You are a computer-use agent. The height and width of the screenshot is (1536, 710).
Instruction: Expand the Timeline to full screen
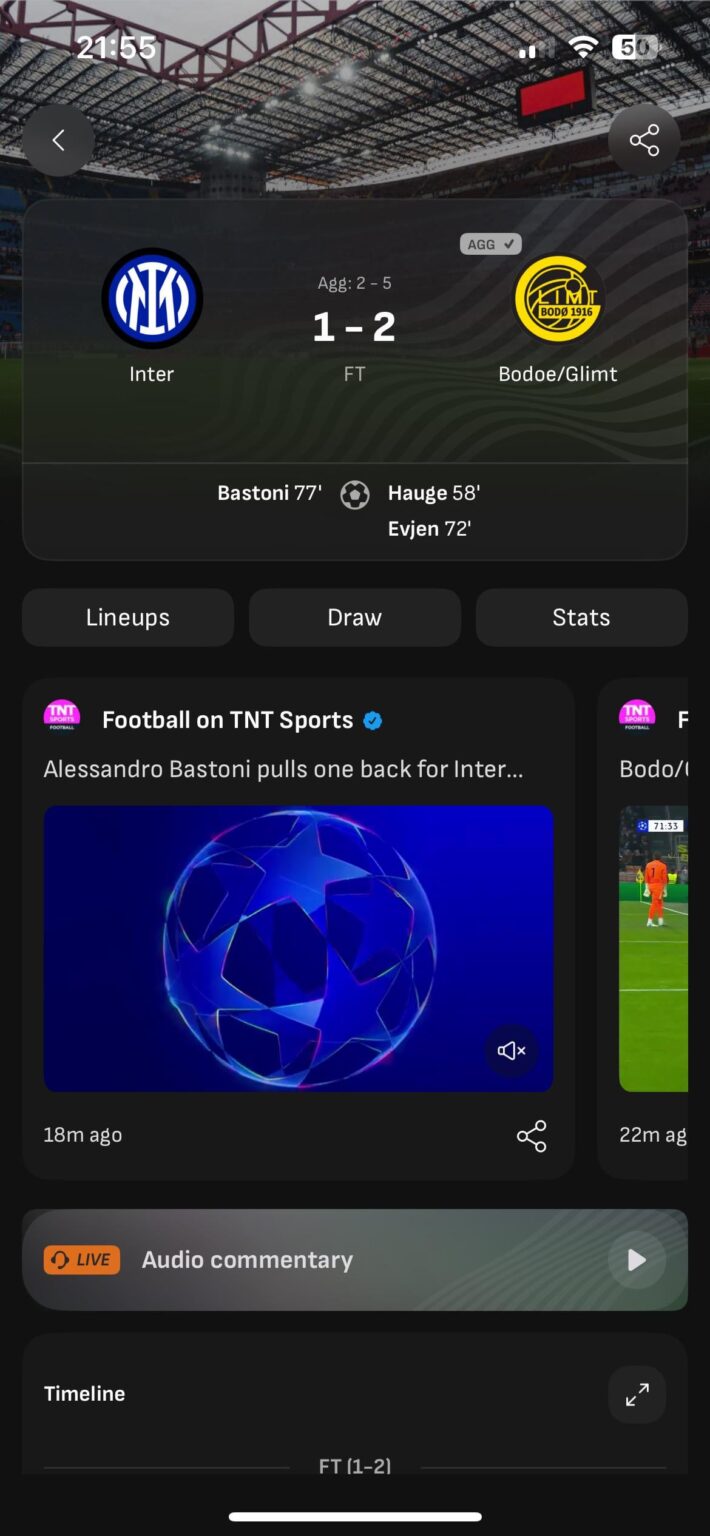click(x=637, y=1394)
